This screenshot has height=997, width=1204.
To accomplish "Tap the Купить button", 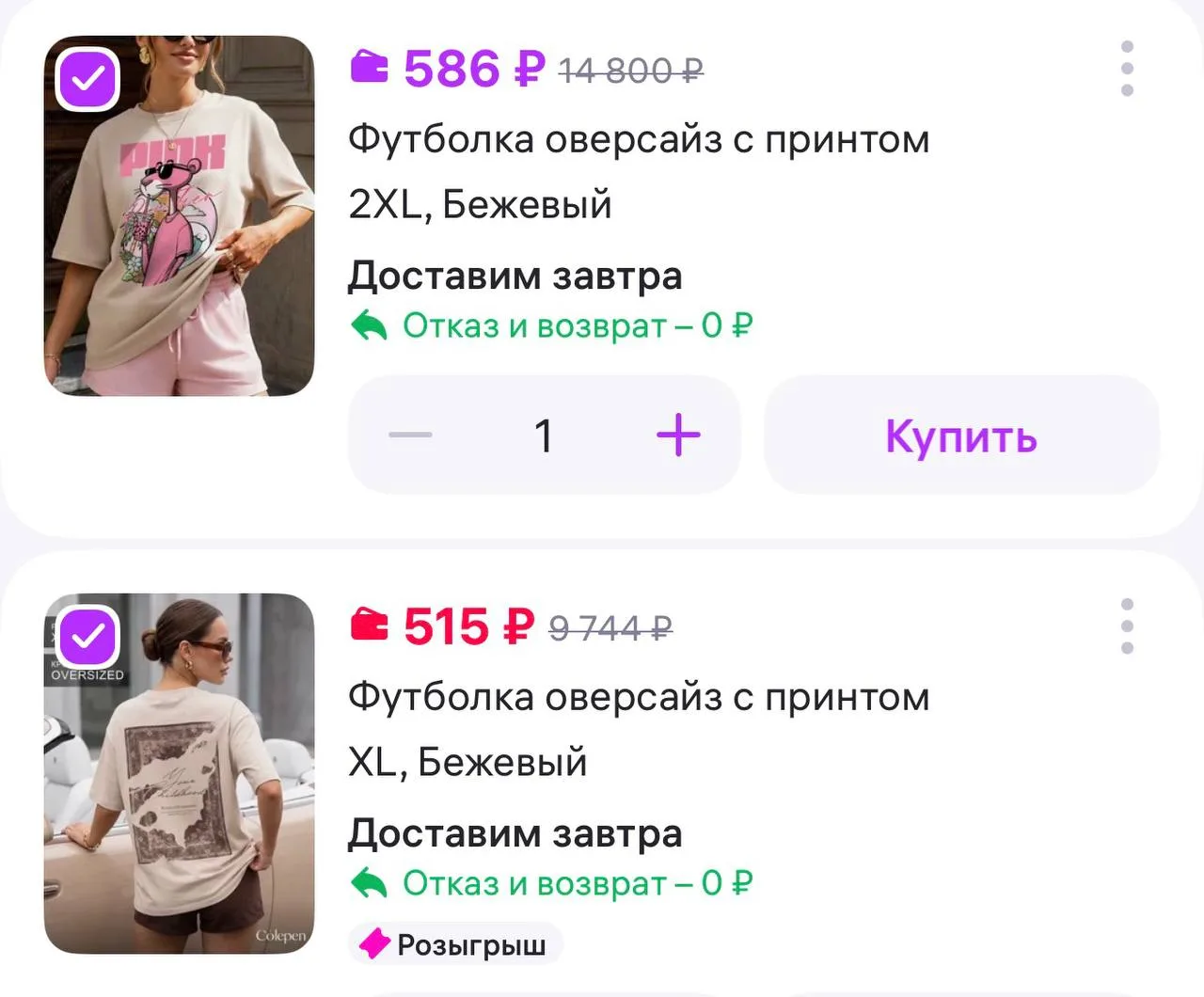I will click(960, 435).
